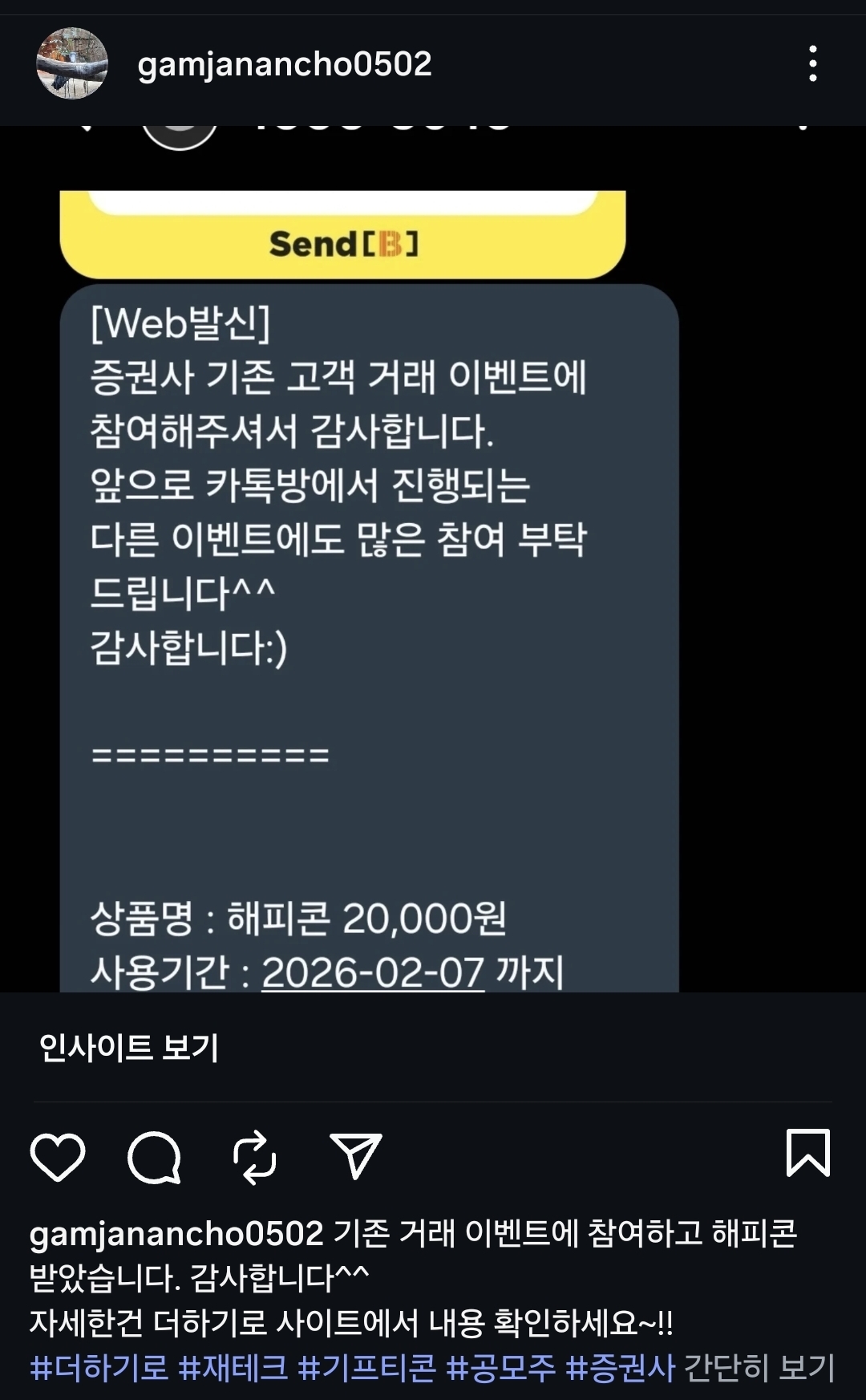Tap the username gamjanancho0502 in the header
Image resolution: width=866 pixels, height=1400 pixels.
285,63
